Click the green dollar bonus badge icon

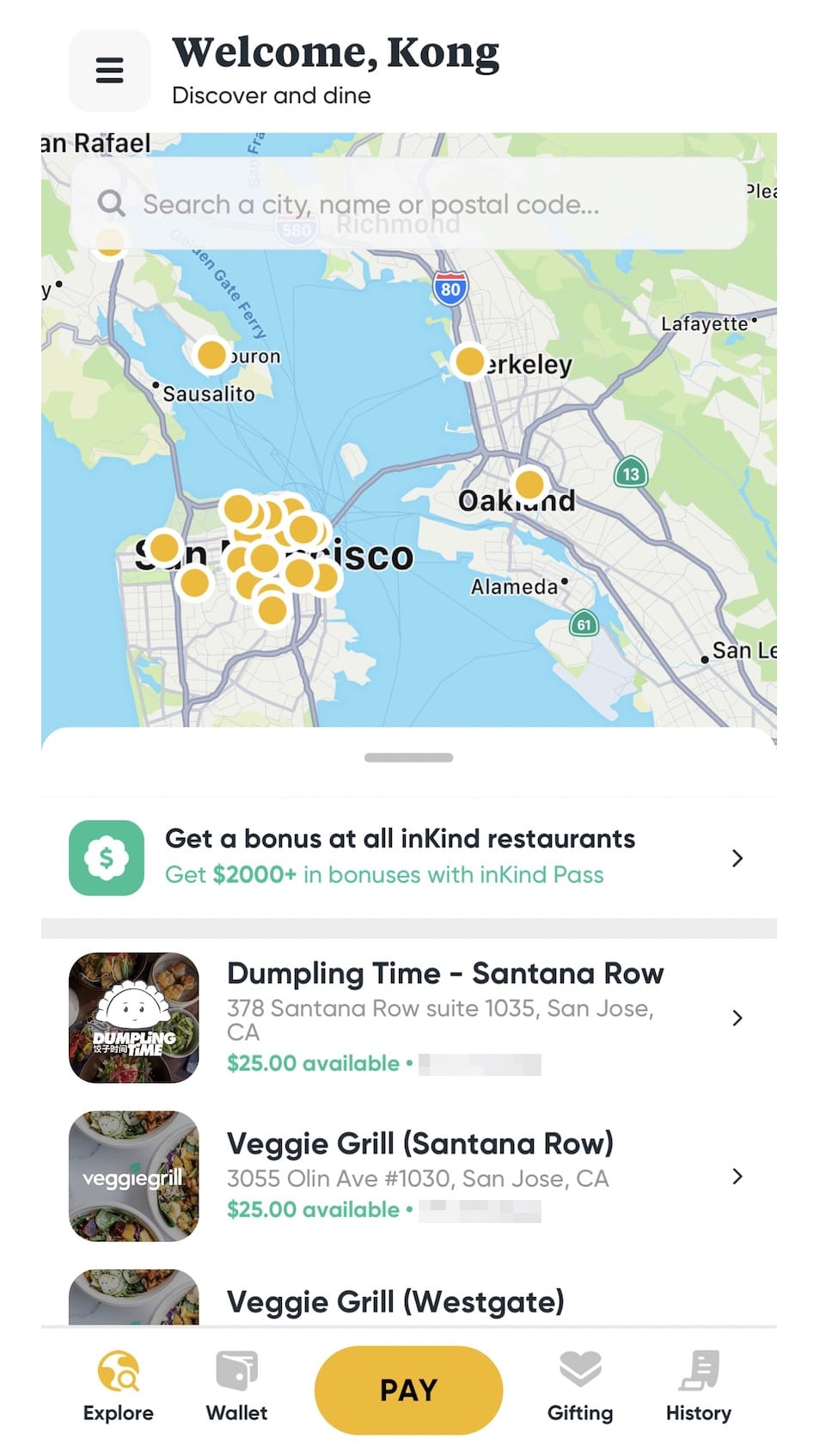pos(107,857)
